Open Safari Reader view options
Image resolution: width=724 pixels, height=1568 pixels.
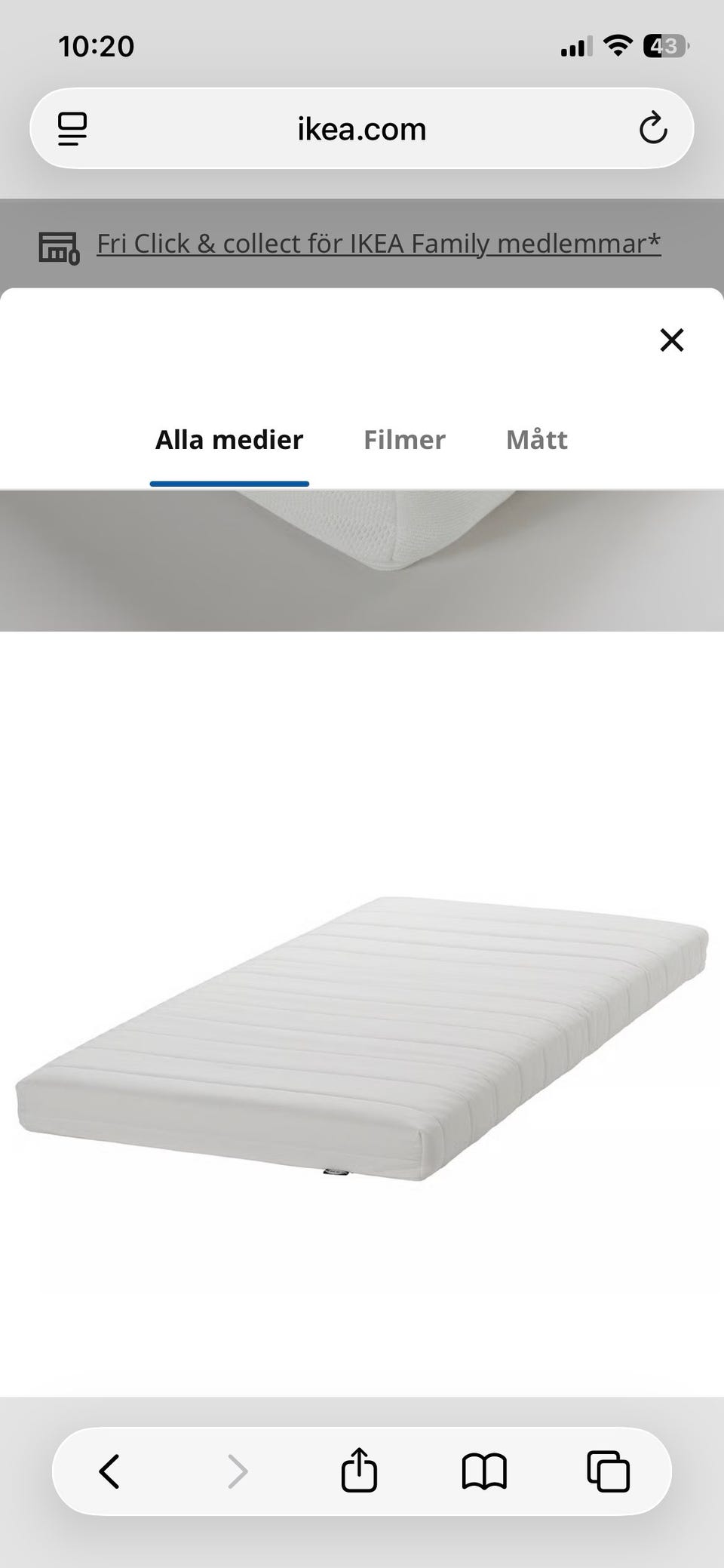[x=72, y=128]
